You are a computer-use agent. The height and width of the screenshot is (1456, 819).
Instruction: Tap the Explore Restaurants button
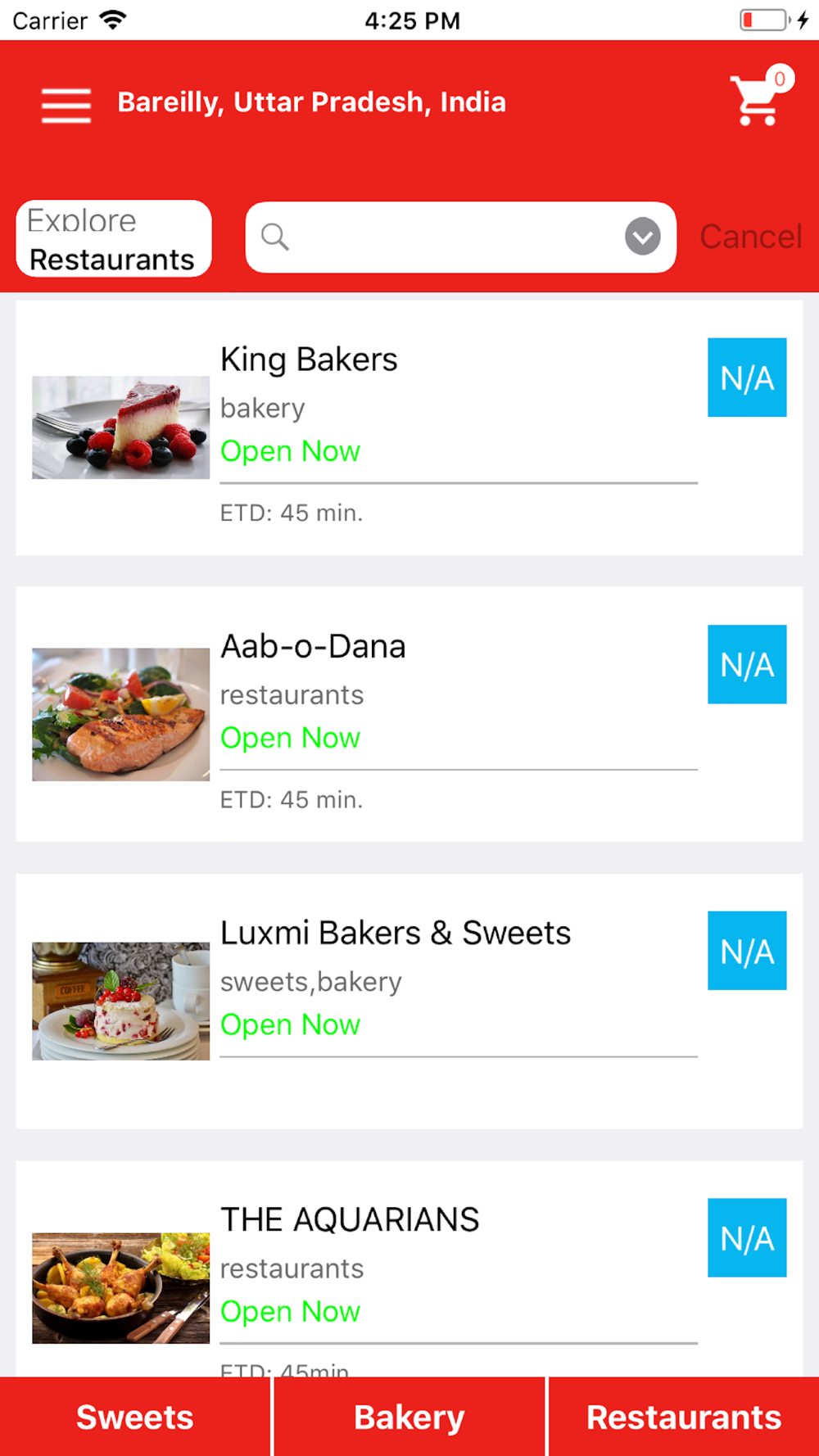coord(114,238)
